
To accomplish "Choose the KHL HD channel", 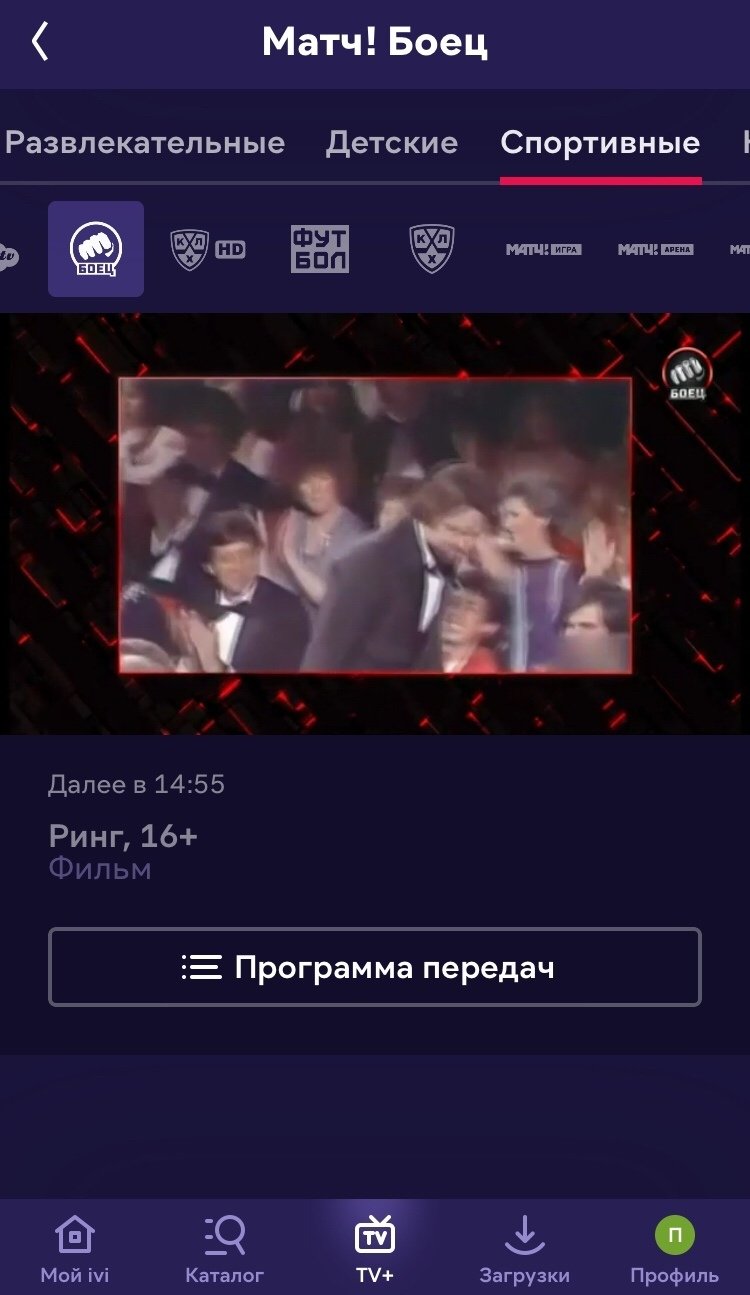I will coord(207,249).
